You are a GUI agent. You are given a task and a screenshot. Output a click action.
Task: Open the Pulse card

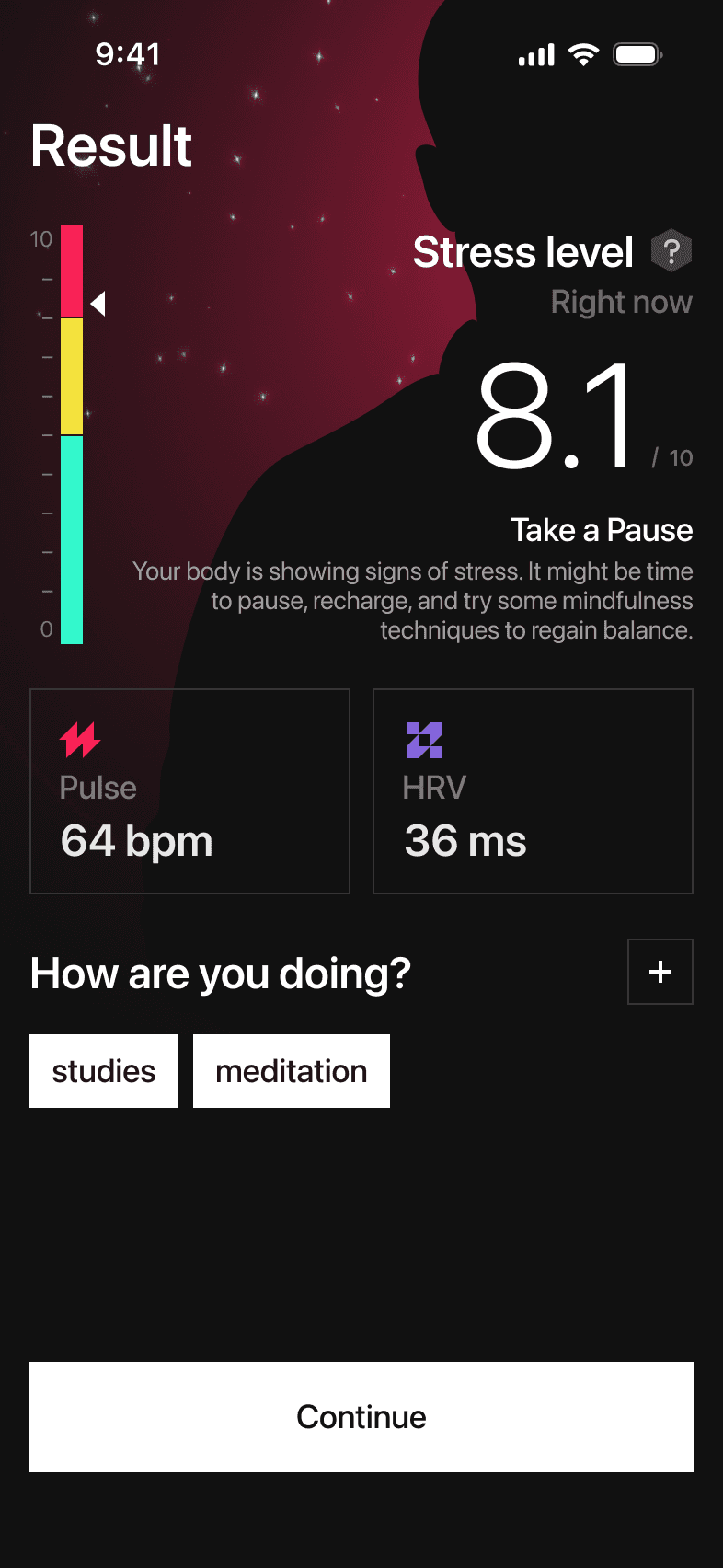coord(190,791)
